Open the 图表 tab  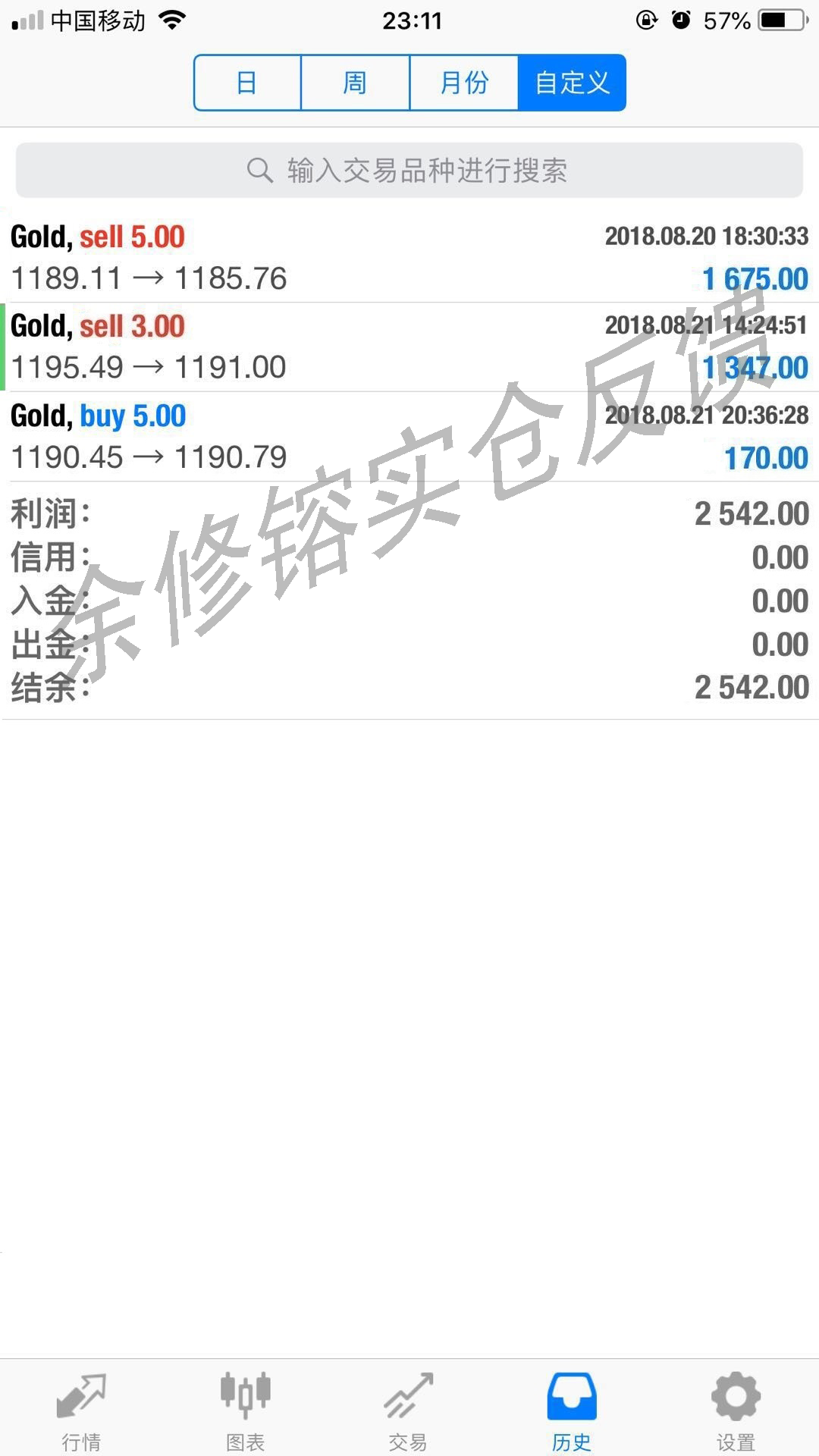point(245,1409)
